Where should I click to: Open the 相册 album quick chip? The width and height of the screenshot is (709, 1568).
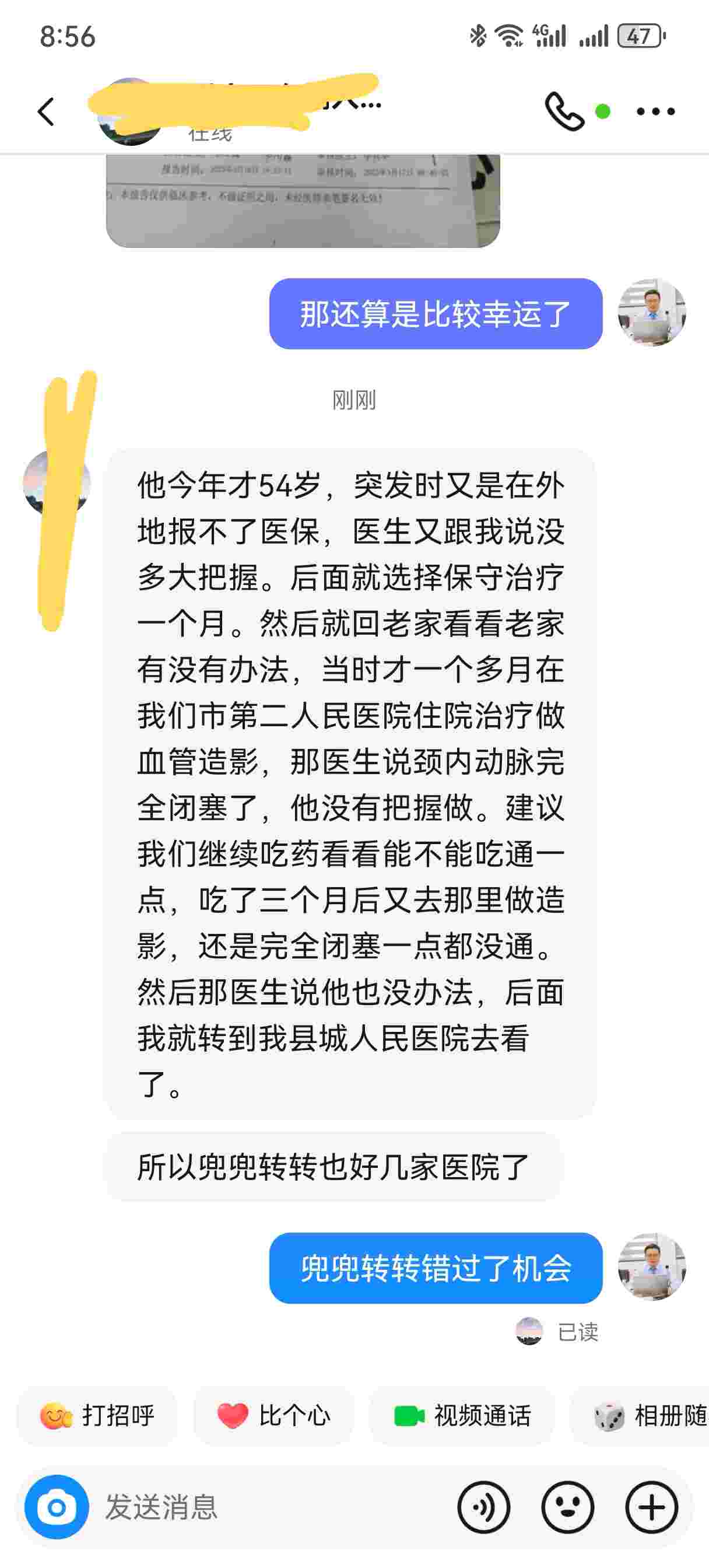point(639,1415)
